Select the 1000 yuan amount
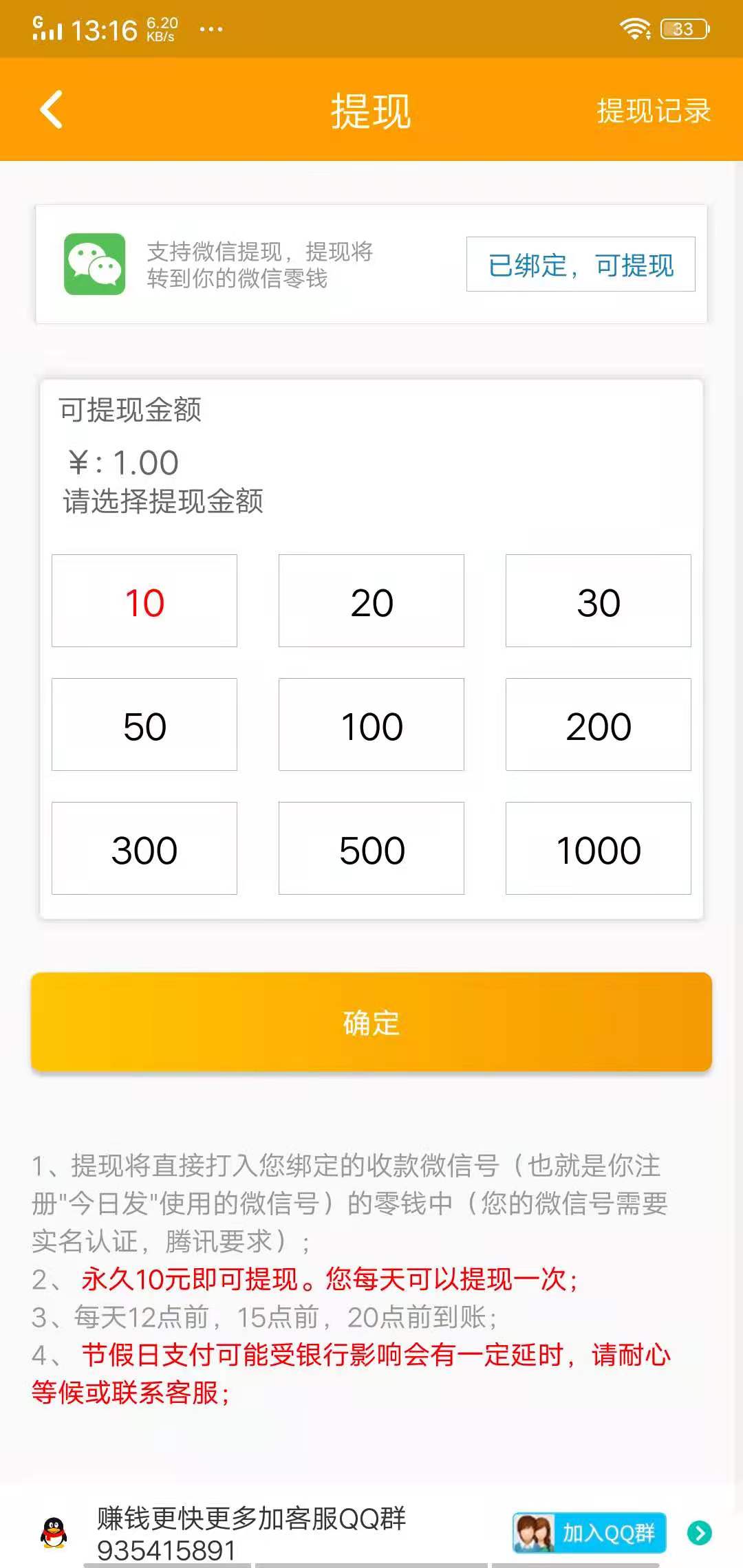The height and width of the screenshot is (1568, 743). pos(599,849)
